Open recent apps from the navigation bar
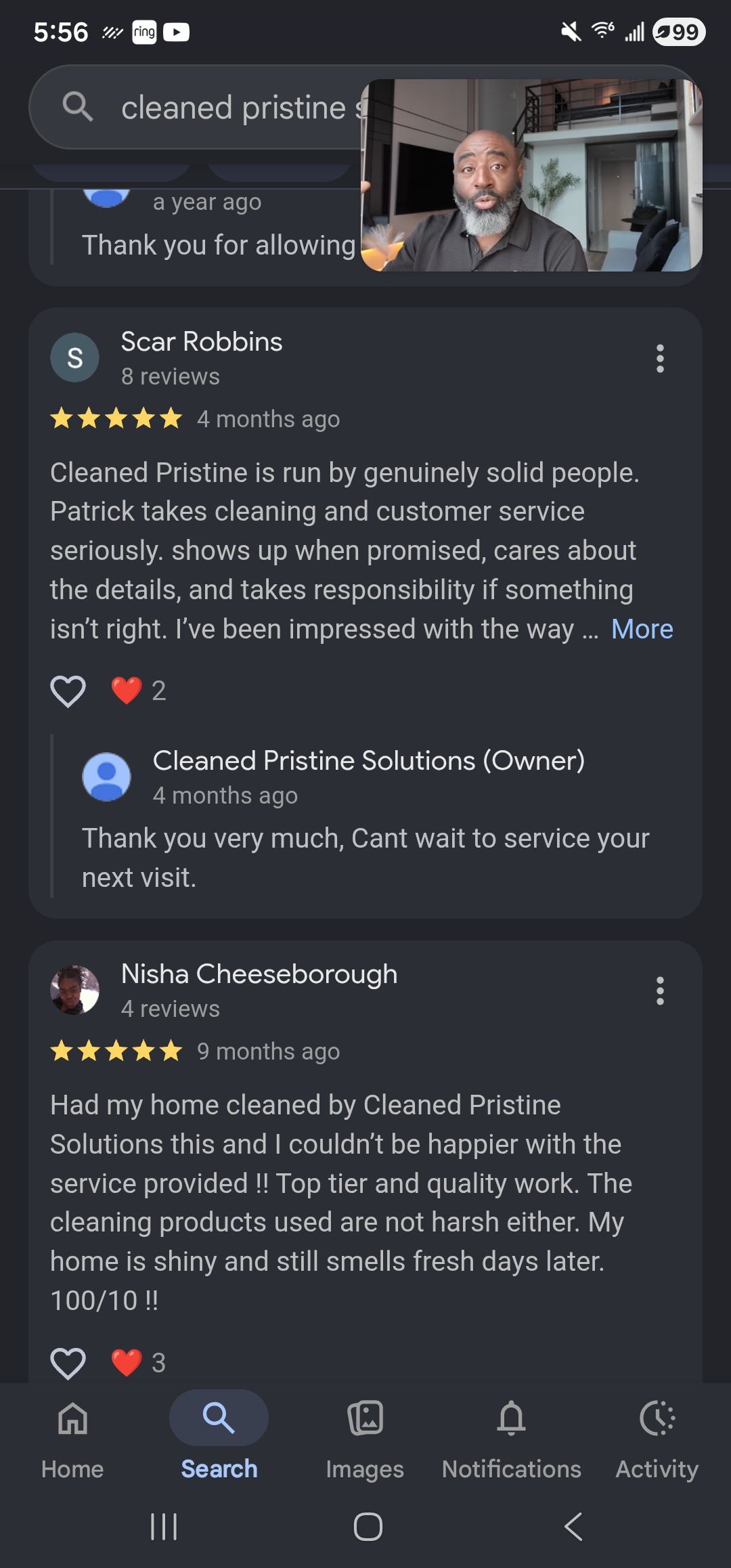 pyautogui.click(x=163, y=1527)
